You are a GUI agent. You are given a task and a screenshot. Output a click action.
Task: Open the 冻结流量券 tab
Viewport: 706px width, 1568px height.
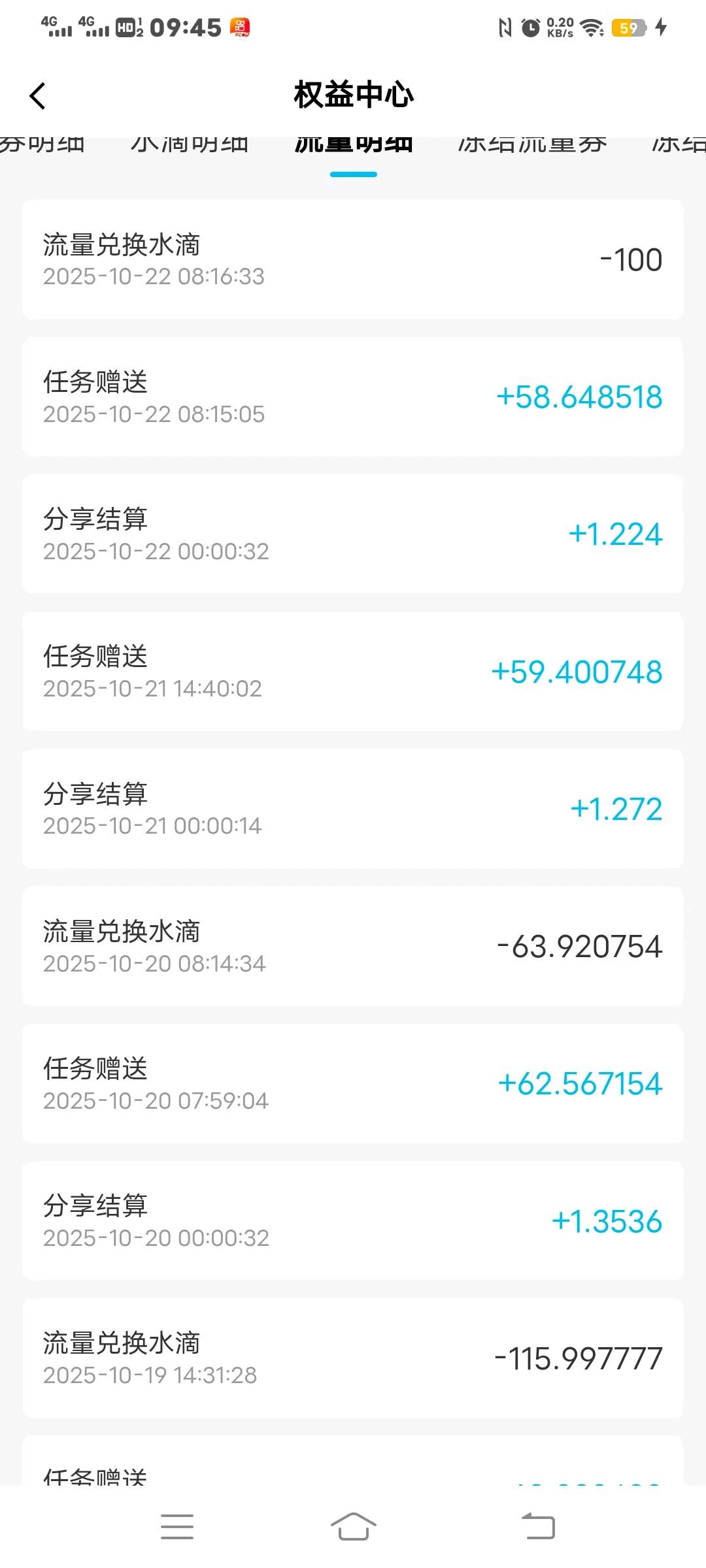pos(532,144)
